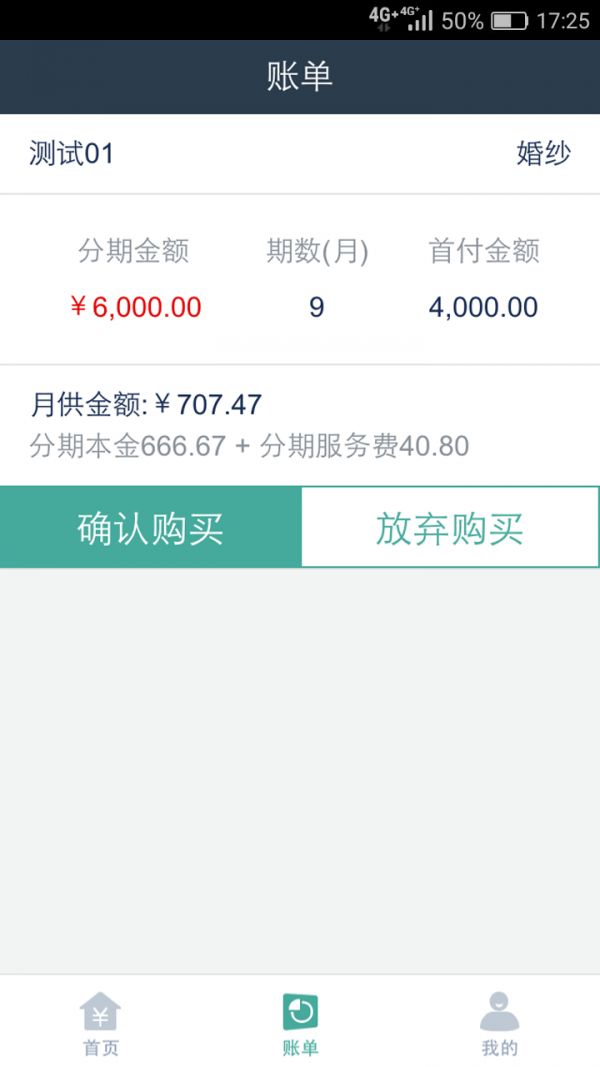Open the 账单 bills tab
Screen dimensions: 600x1067
(300, 1023)
